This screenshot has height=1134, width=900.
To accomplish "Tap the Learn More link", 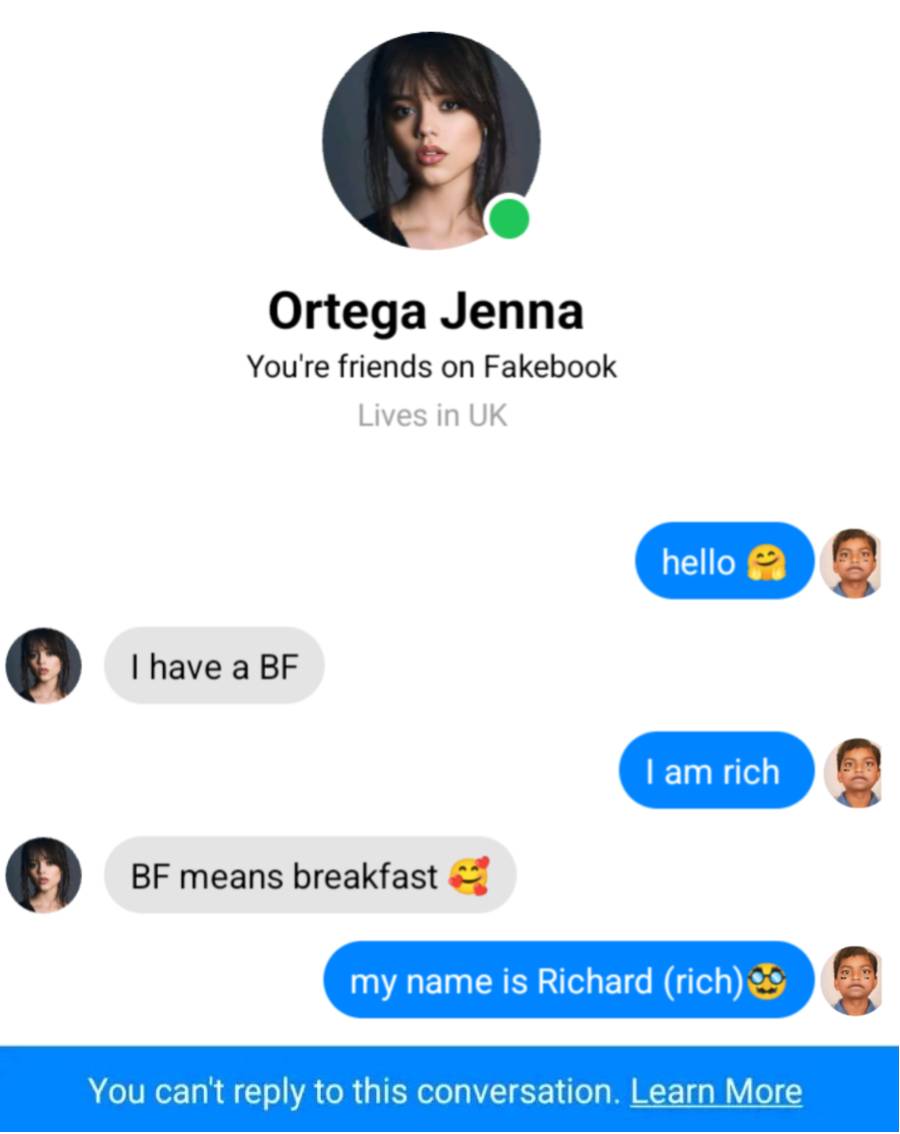I will tap(716, 1090).
